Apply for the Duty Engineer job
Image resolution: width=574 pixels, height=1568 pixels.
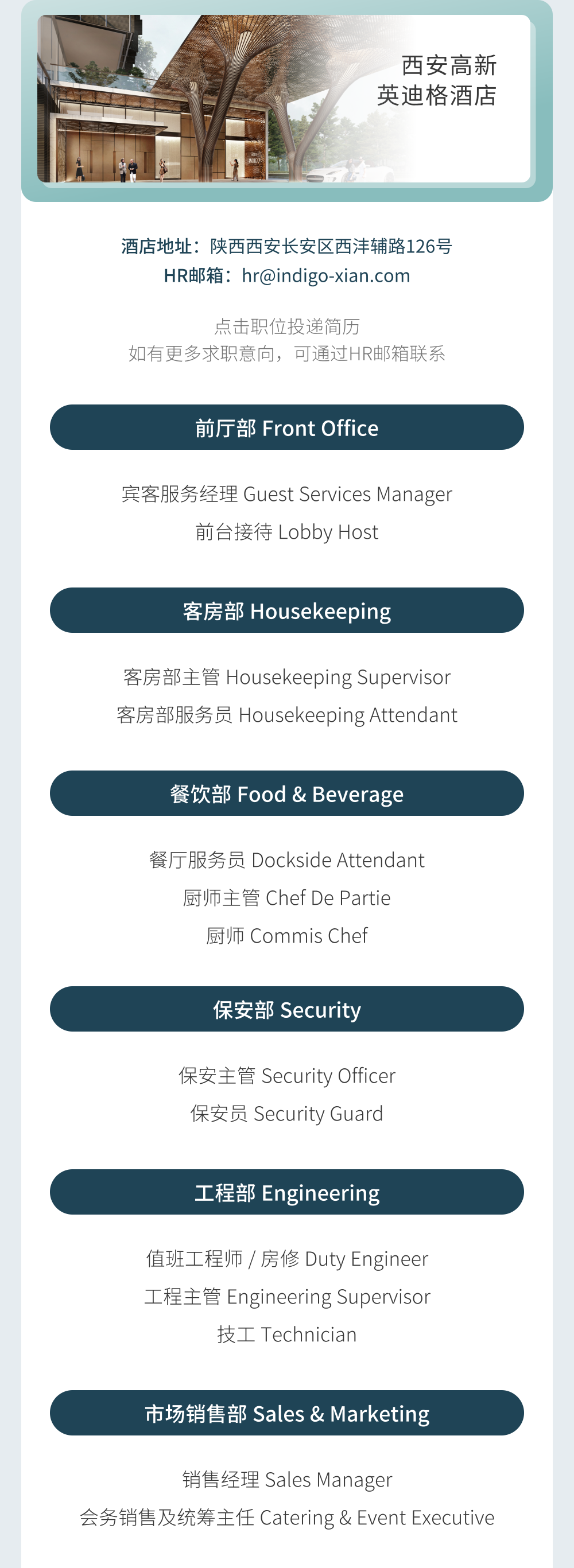click(x=286, y=1258)
